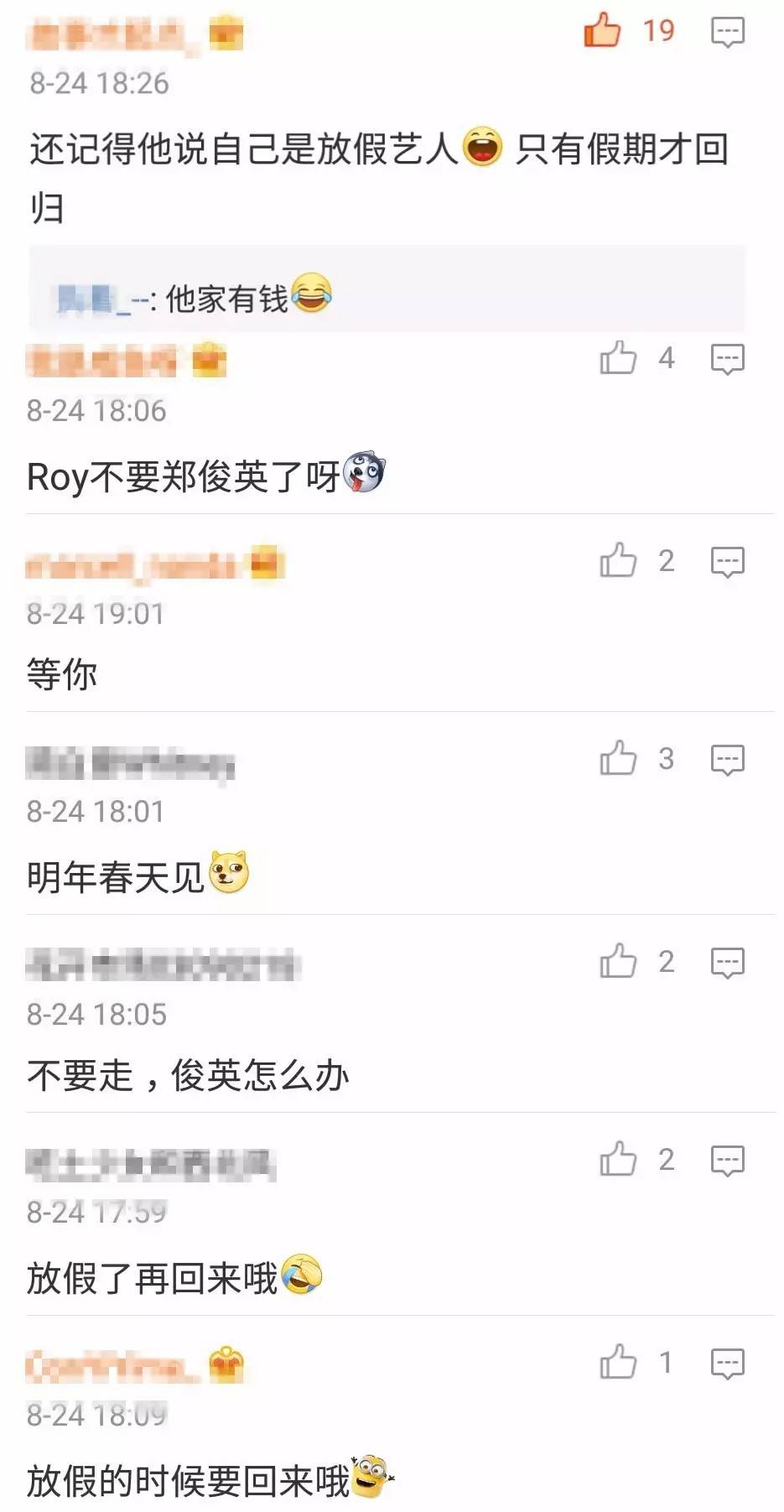784x1512 pixels.
Task: Like the comment '等你'
Action: (618, 561)
